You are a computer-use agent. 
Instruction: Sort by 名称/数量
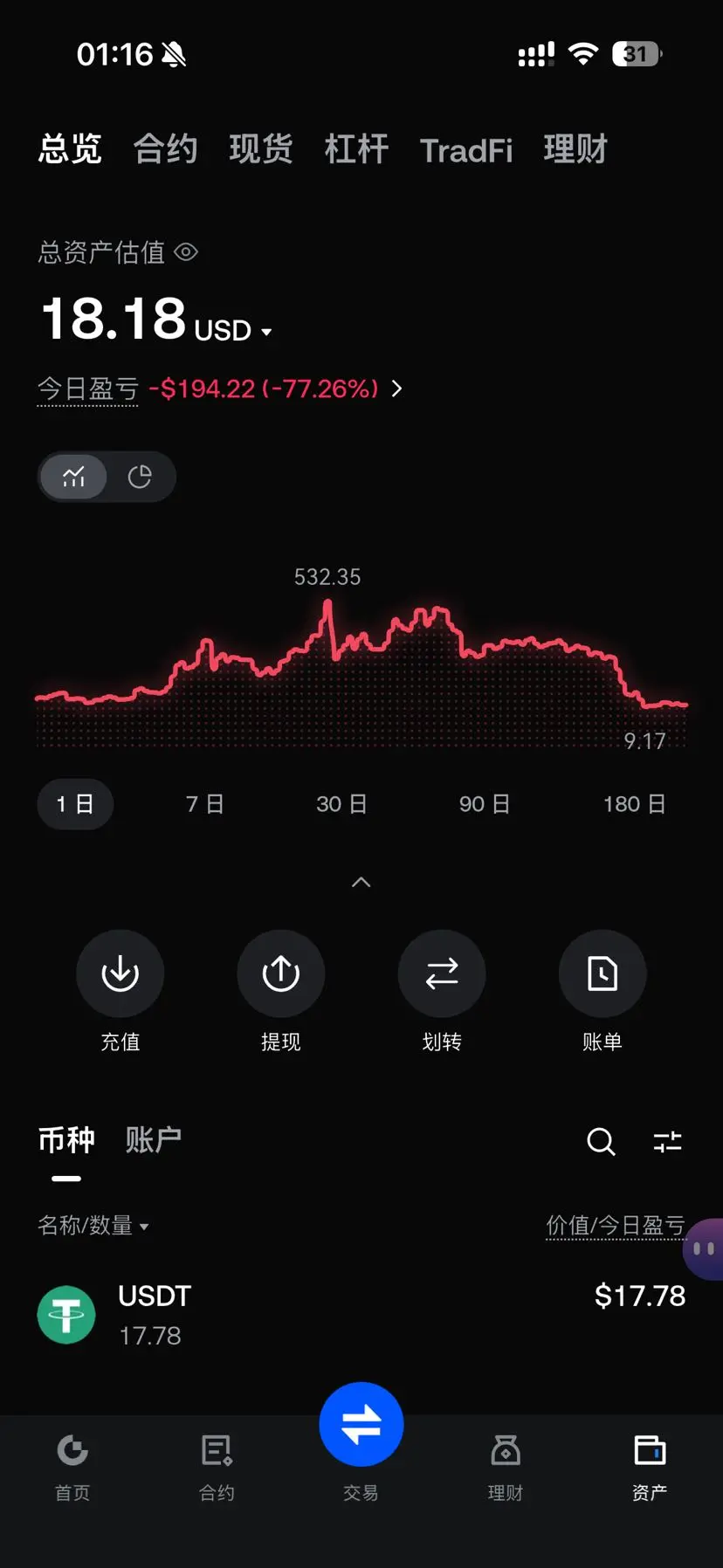(x=93, y=1226)
